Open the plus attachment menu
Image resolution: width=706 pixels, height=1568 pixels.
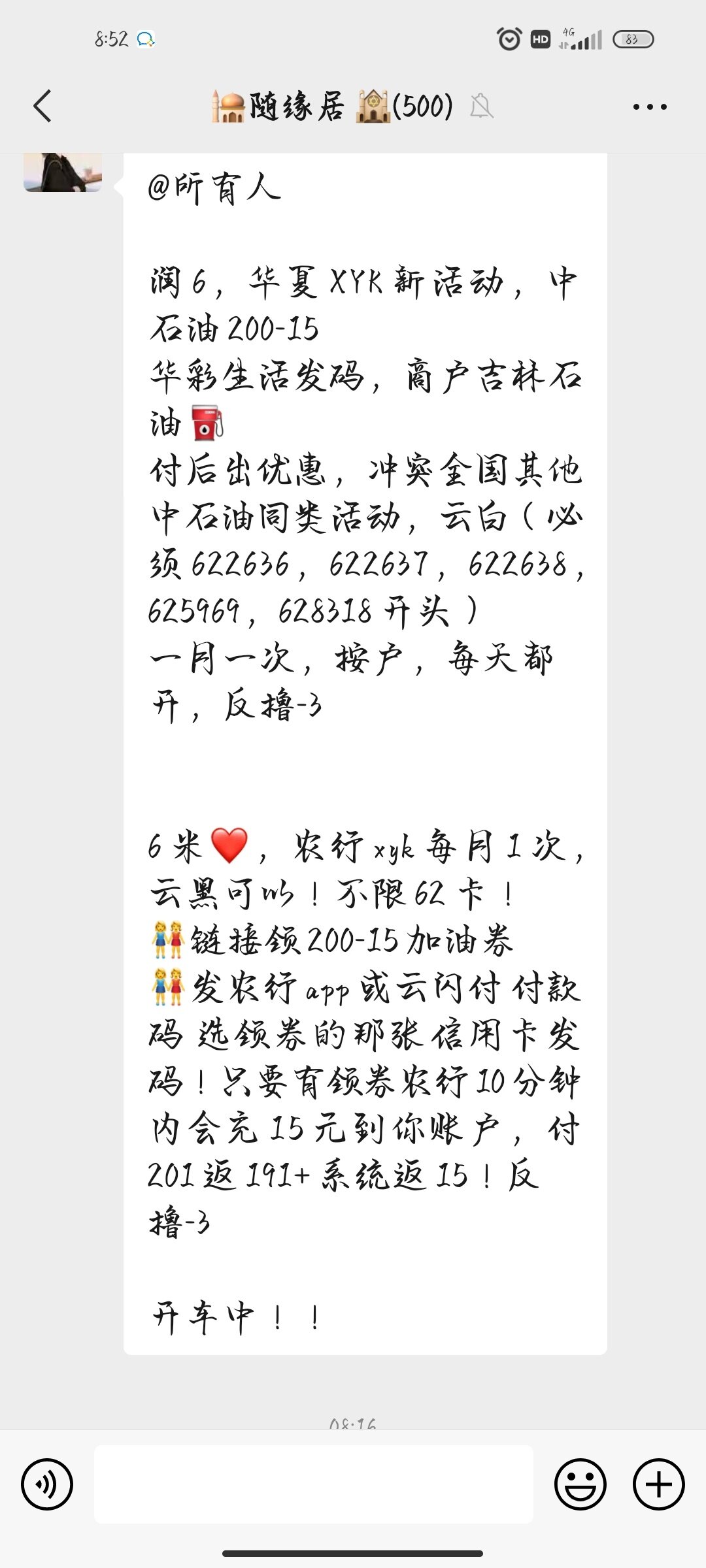coord(658,1484)
